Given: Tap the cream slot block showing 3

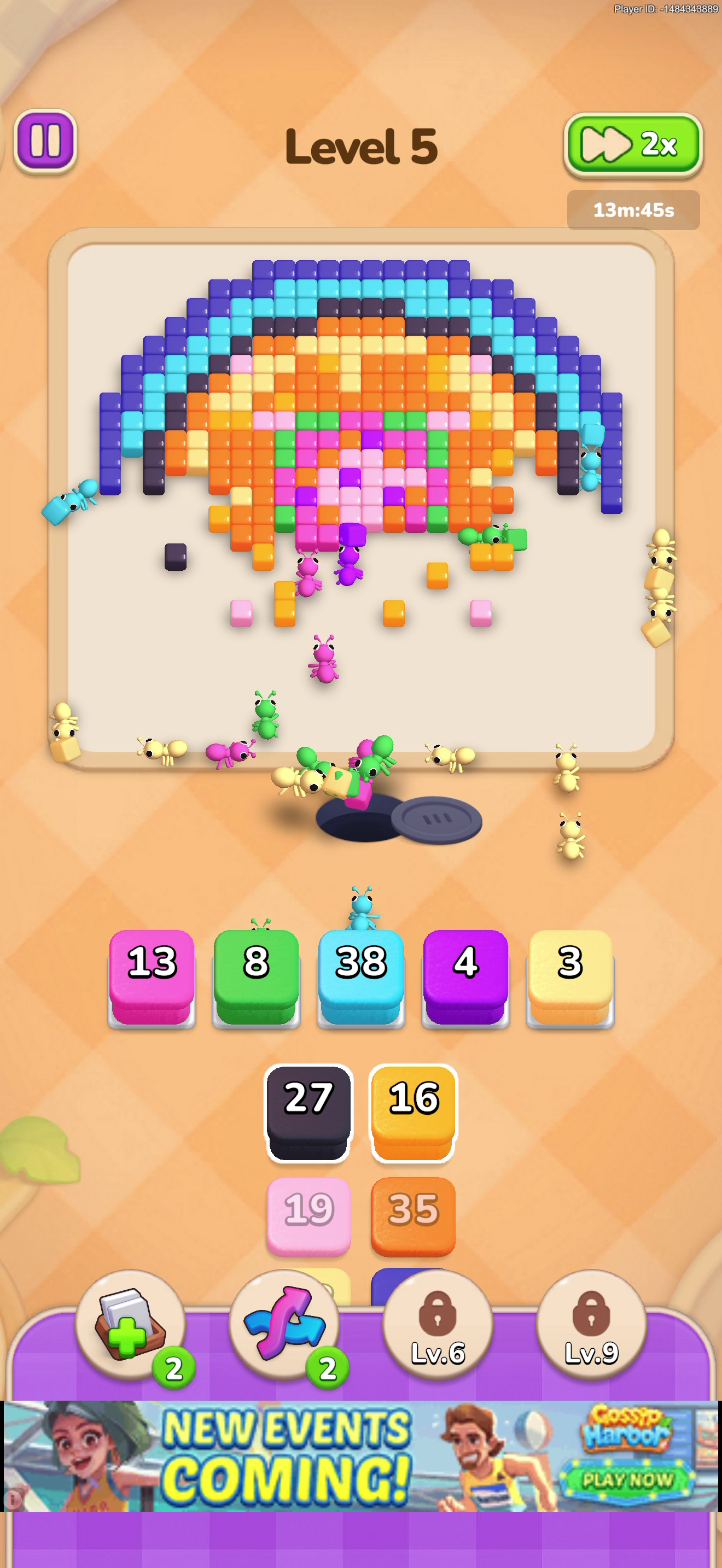Looking at the screenshot, I should [570, 978].
